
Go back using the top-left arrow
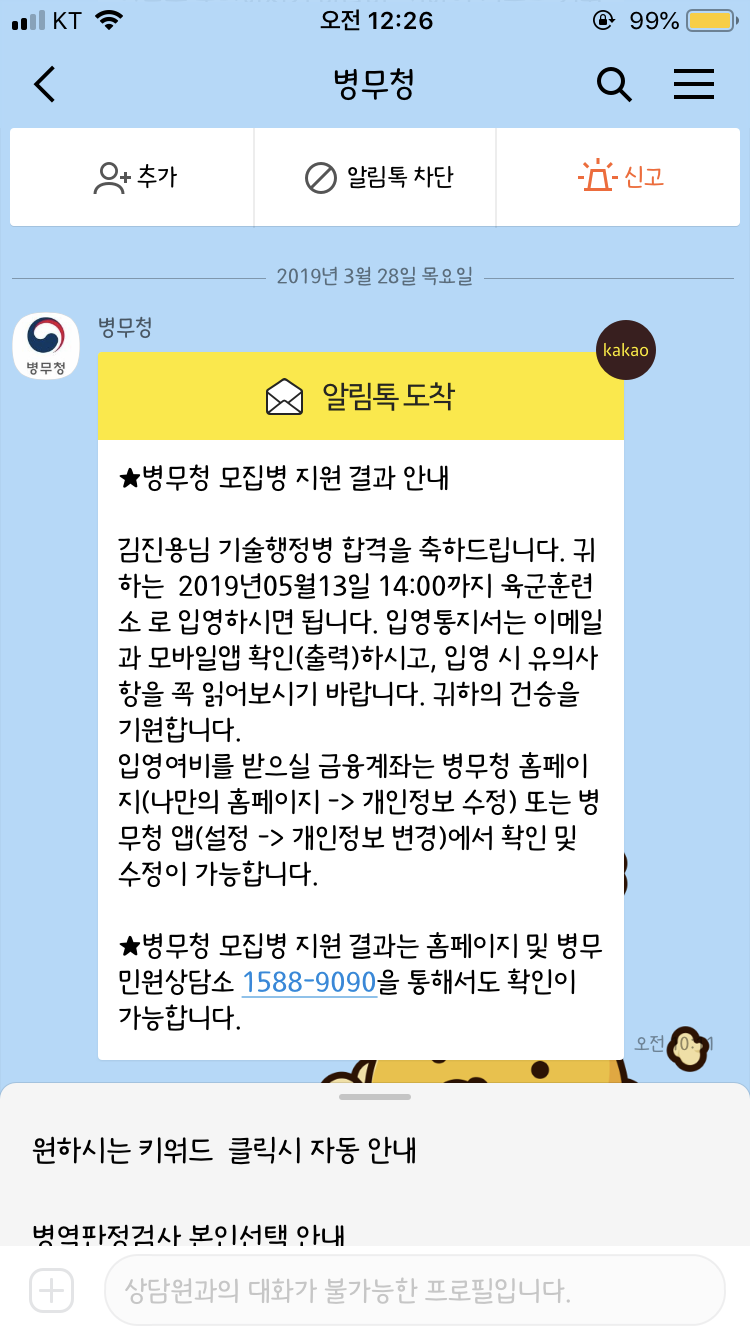click(44, 85)
